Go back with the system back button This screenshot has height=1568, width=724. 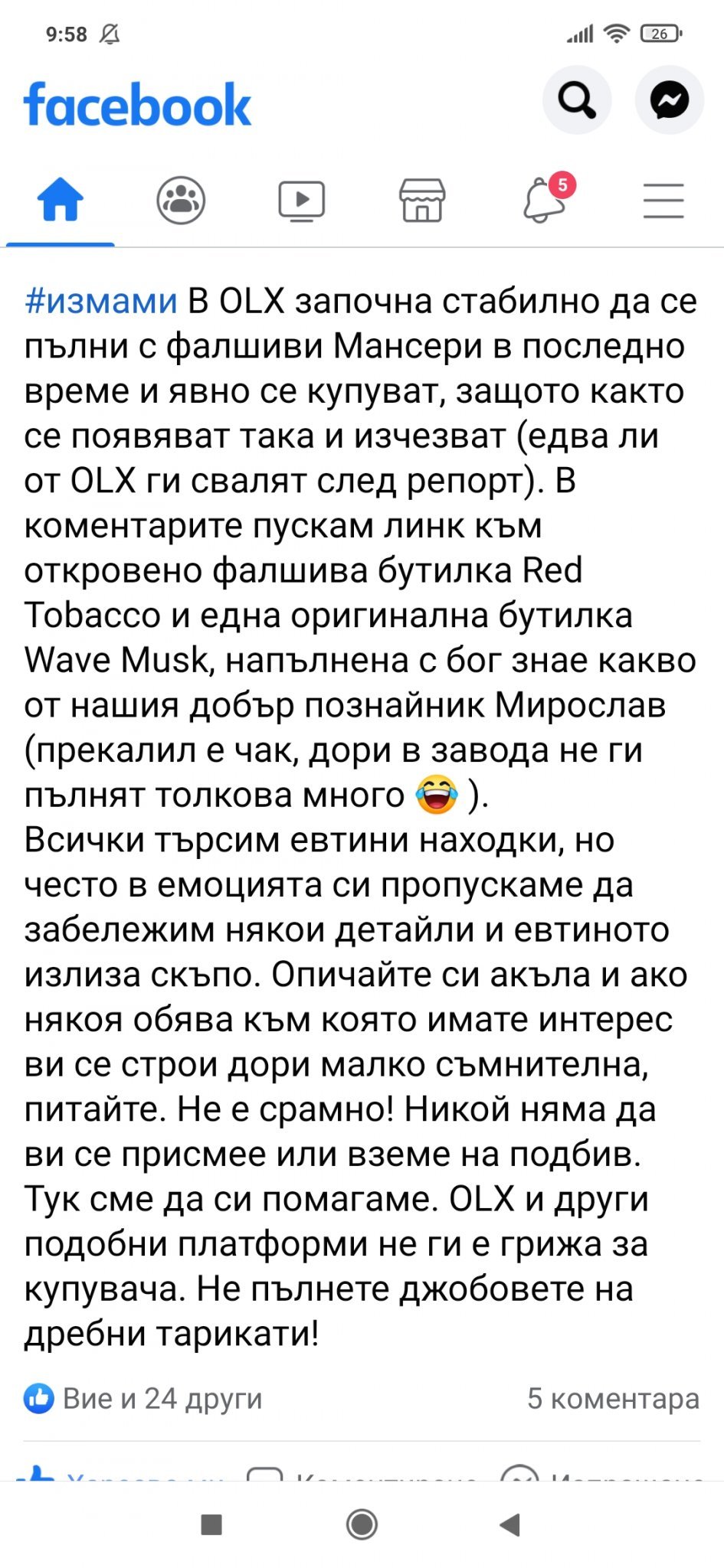[510, 1524]
